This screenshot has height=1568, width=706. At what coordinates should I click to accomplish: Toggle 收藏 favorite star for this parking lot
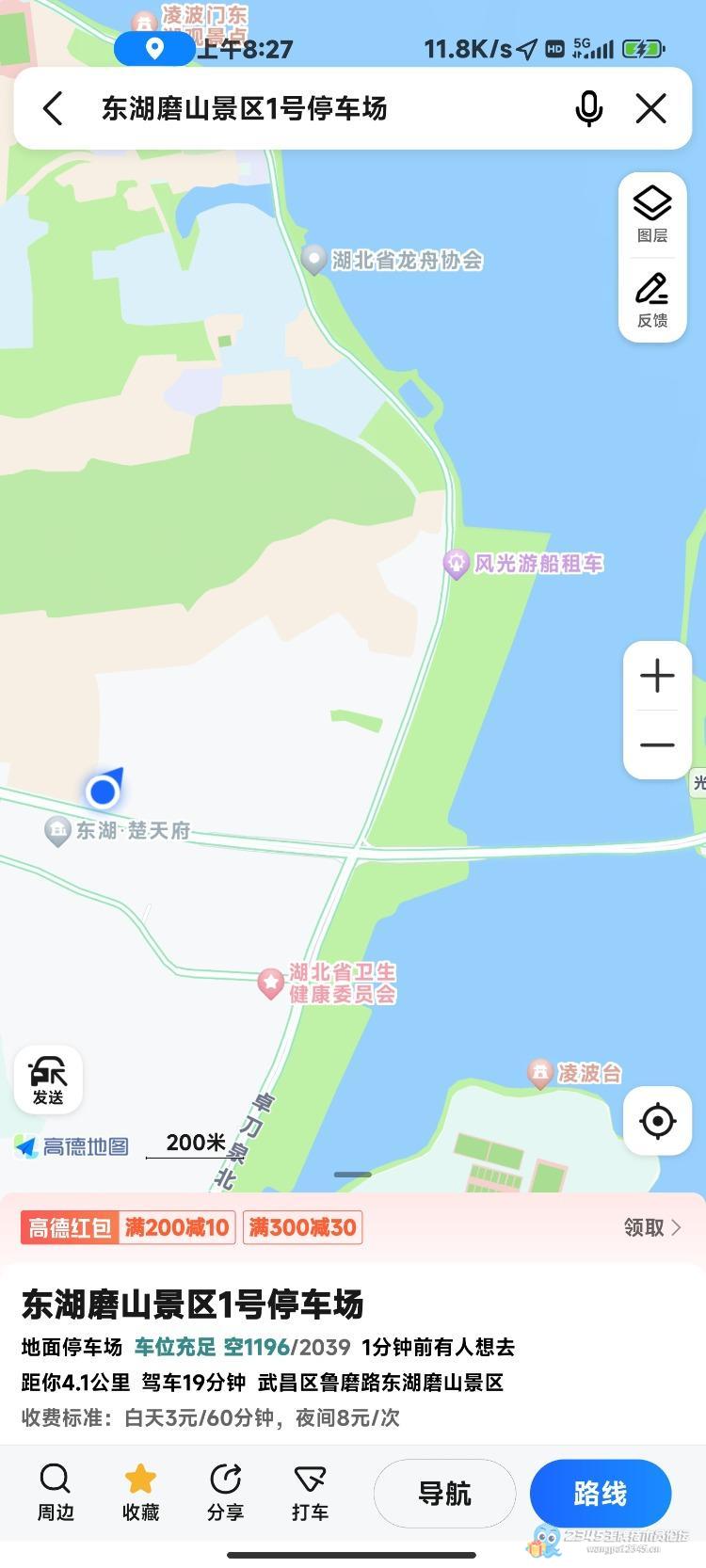click(140, 1493)
